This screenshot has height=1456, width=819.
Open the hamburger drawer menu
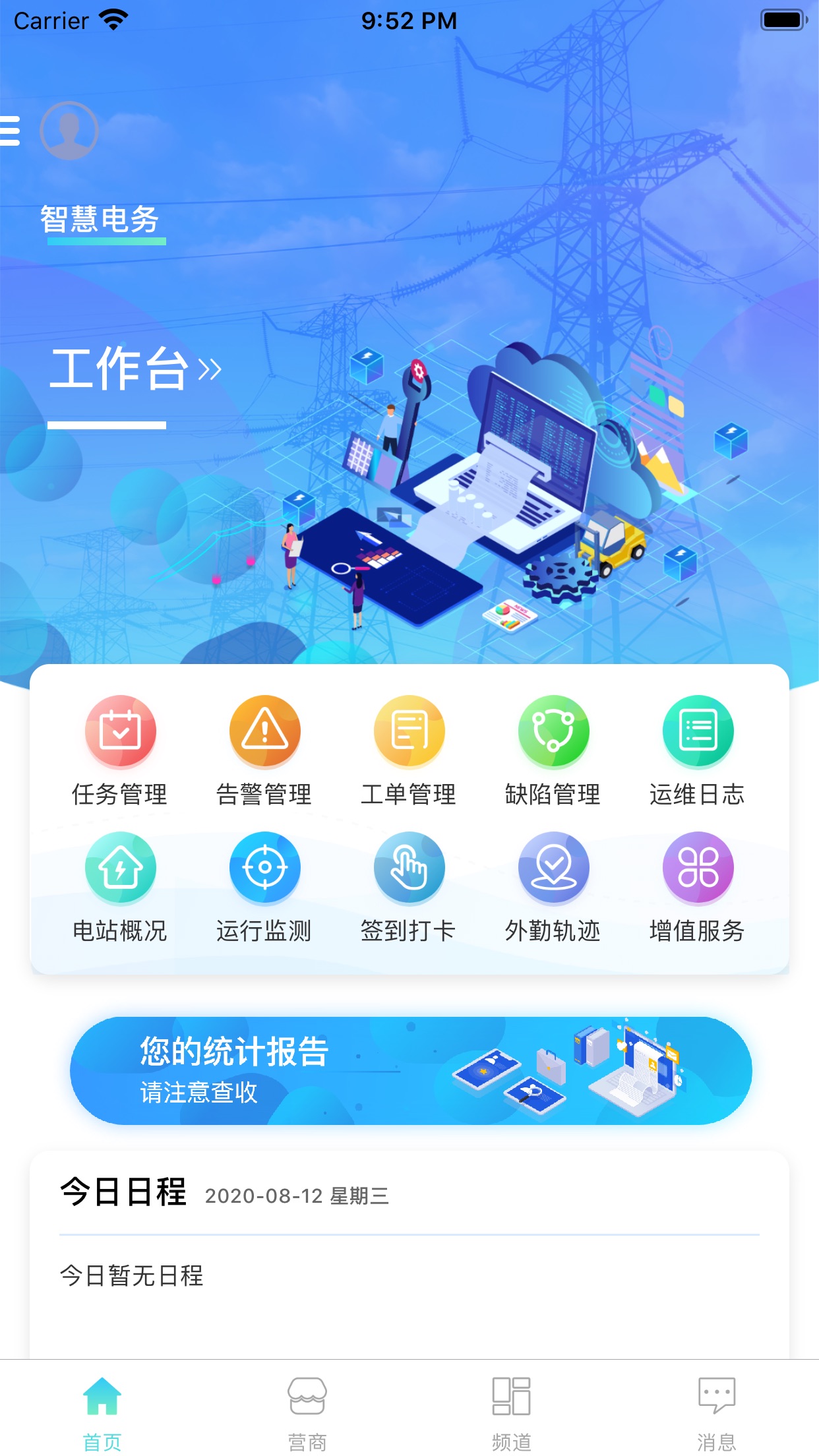coord(11,131)
